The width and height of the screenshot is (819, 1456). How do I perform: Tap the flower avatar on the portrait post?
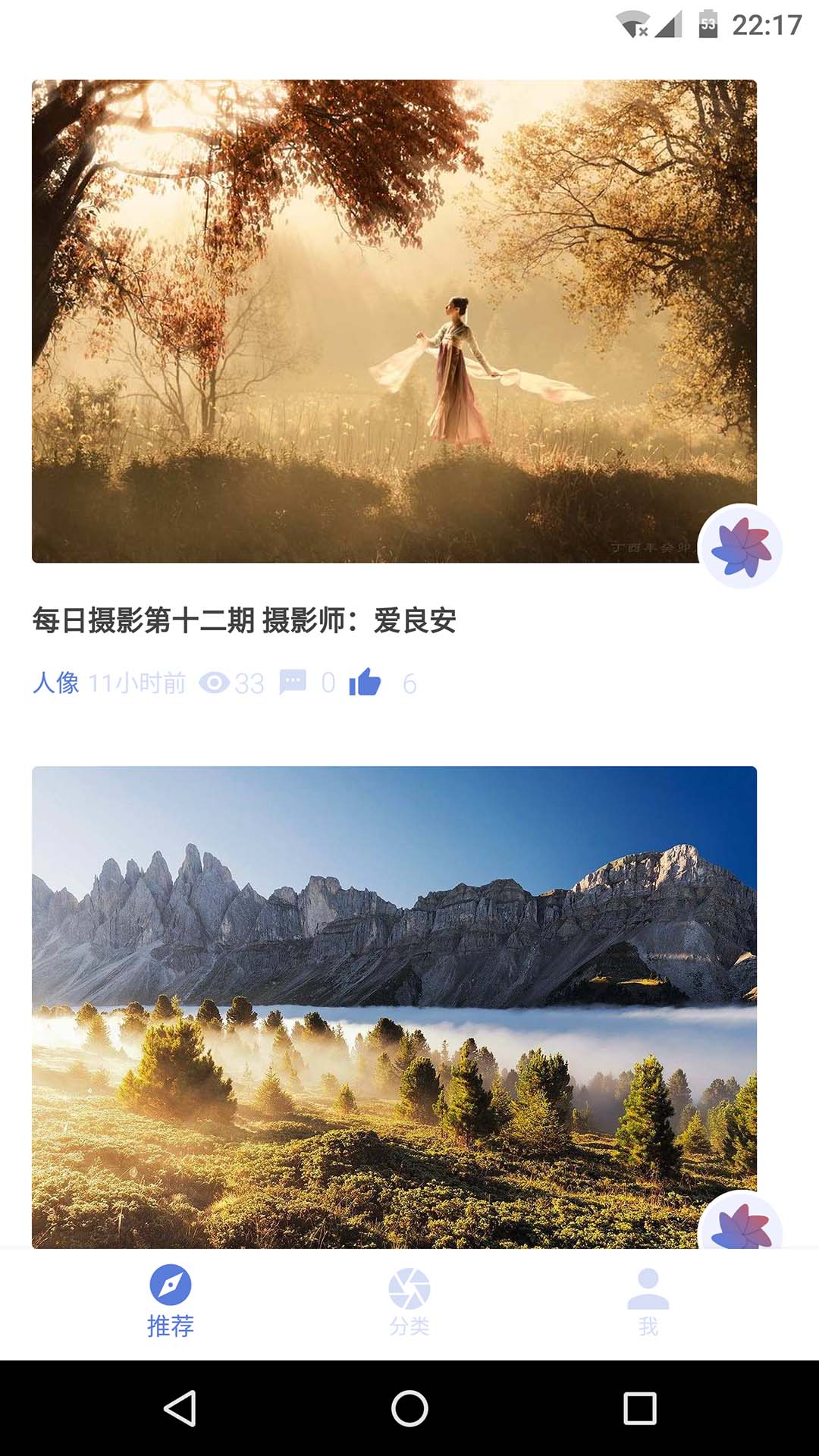pyautogui.click(x=740, y=547)
